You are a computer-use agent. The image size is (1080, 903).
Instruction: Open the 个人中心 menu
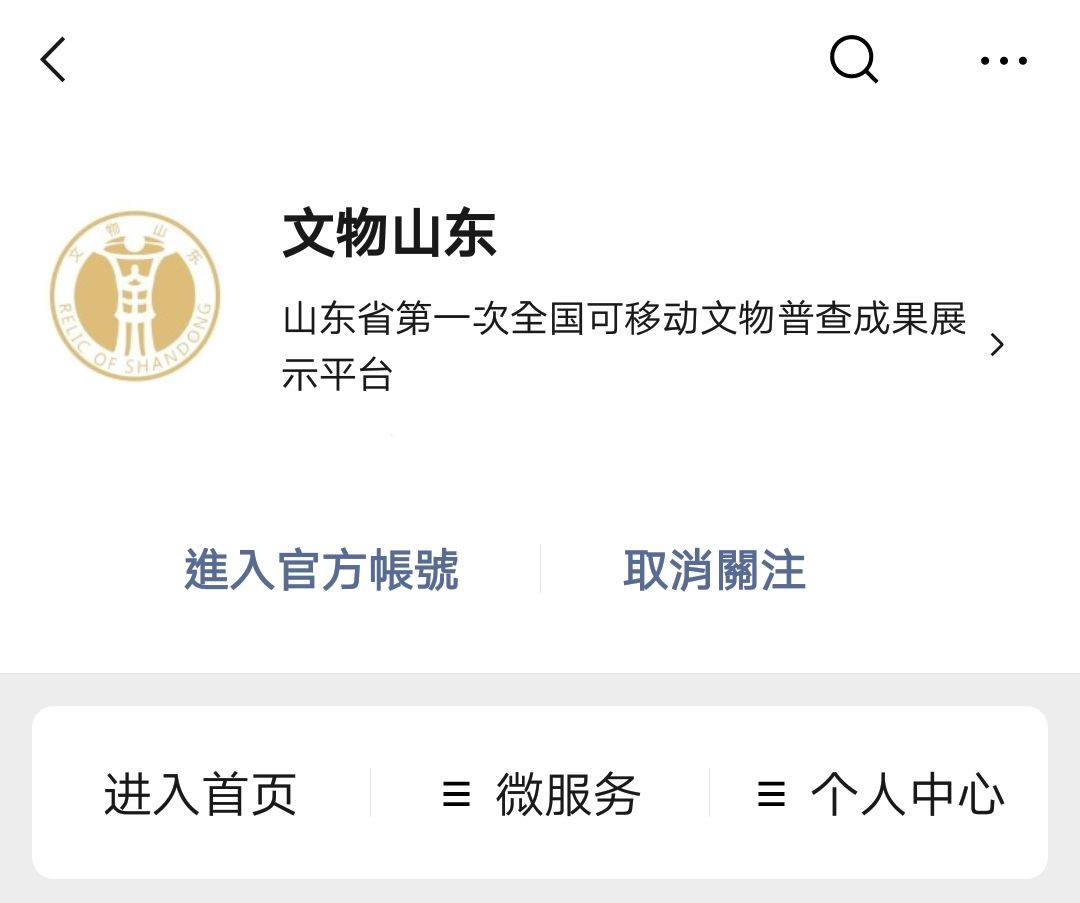pyautogui.click(x=880, y=794)
